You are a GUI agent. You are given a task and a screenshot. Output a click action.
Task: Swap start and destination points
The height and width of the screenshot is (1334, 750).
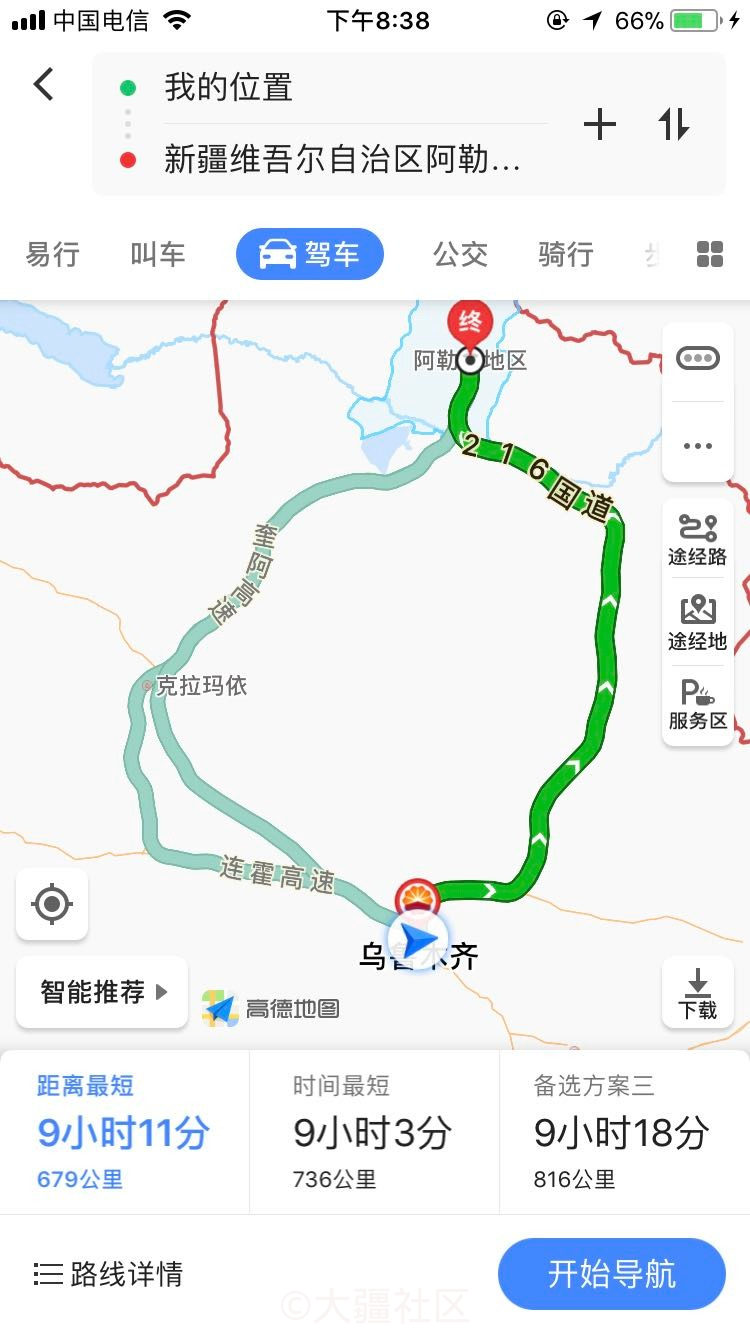click(x=673, y=125)
